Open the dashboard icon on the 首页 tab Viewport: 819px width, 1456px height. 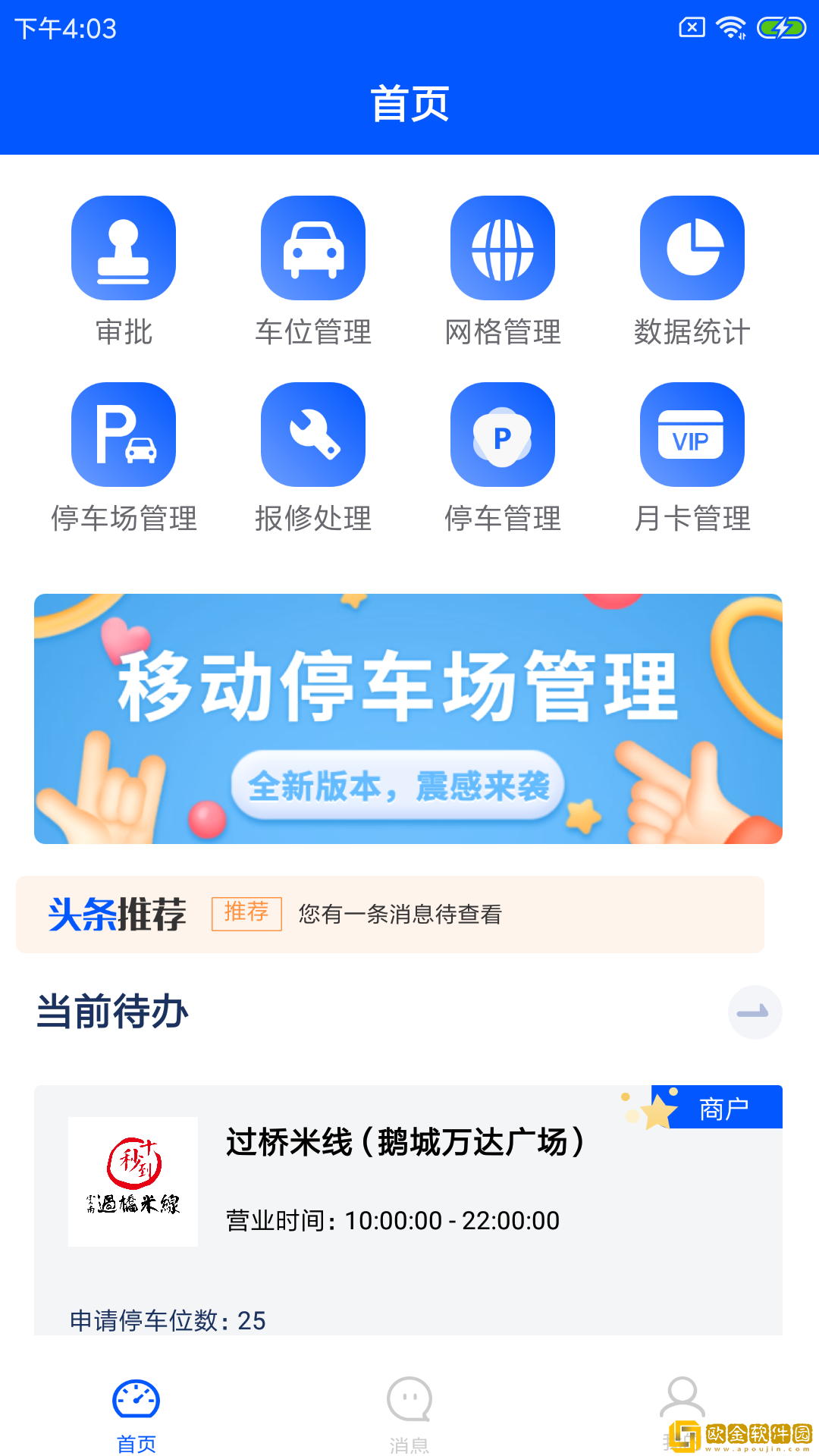(136, 1399)
